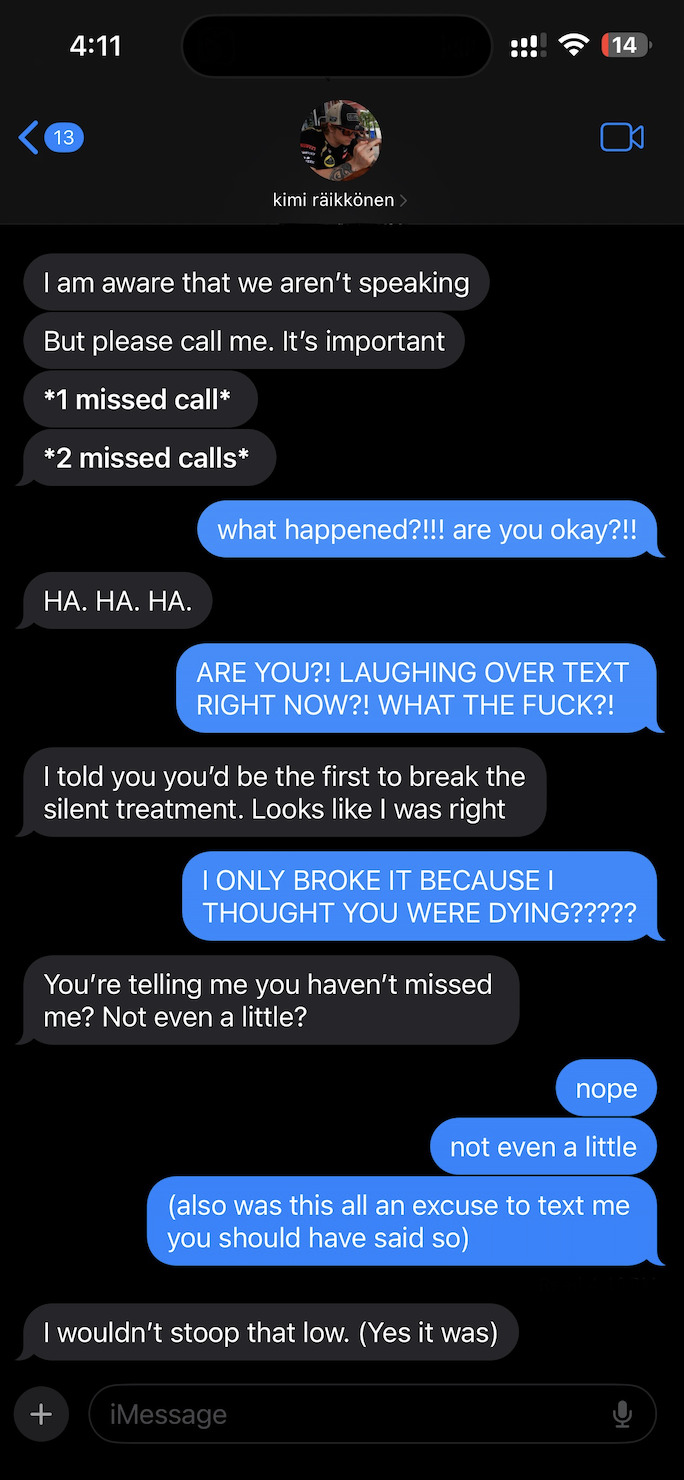Open the plus attachments menu
Screen dimensions: 684x1480
point(41,1414)
